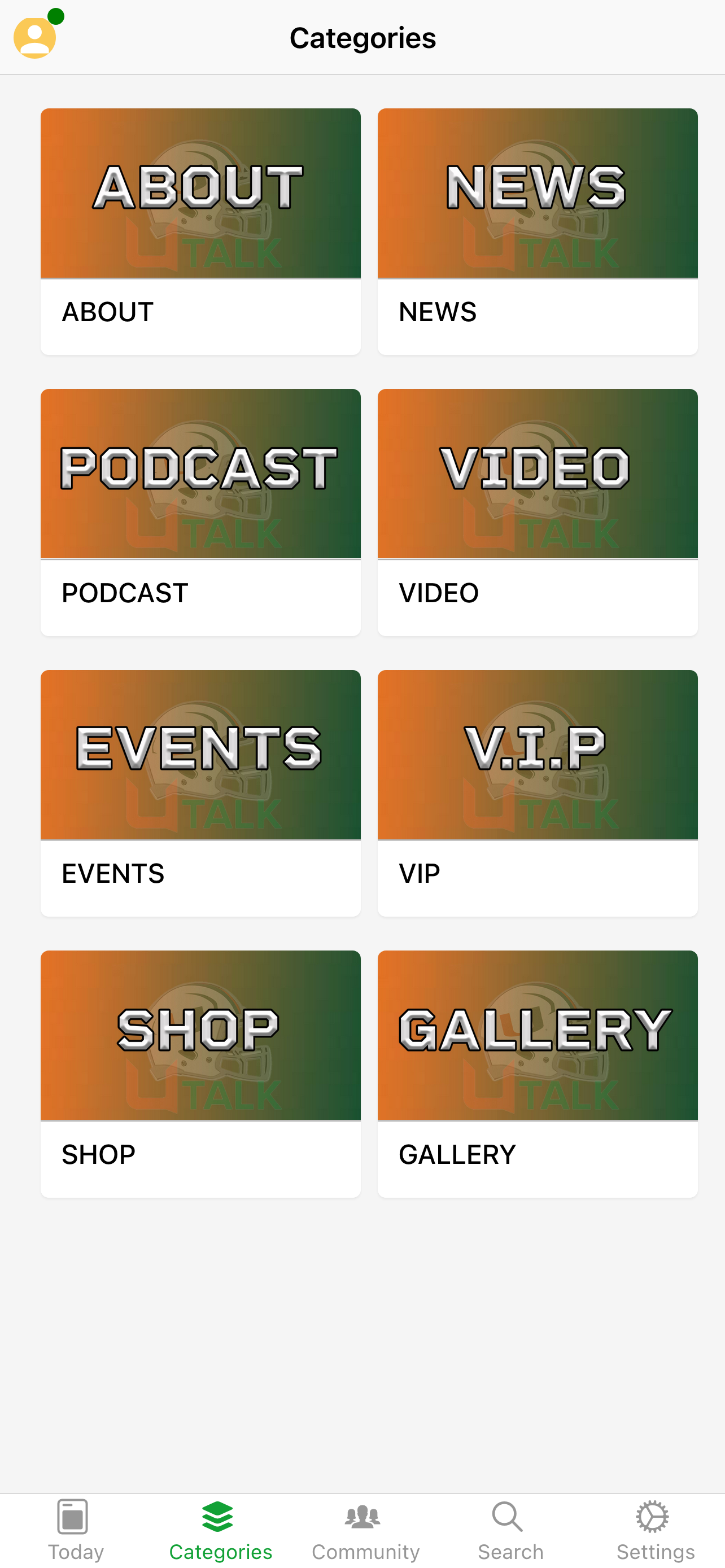Click the green status dot on avatar
The width and height of the screenshot is (725, 1568).
coord(55,15)
